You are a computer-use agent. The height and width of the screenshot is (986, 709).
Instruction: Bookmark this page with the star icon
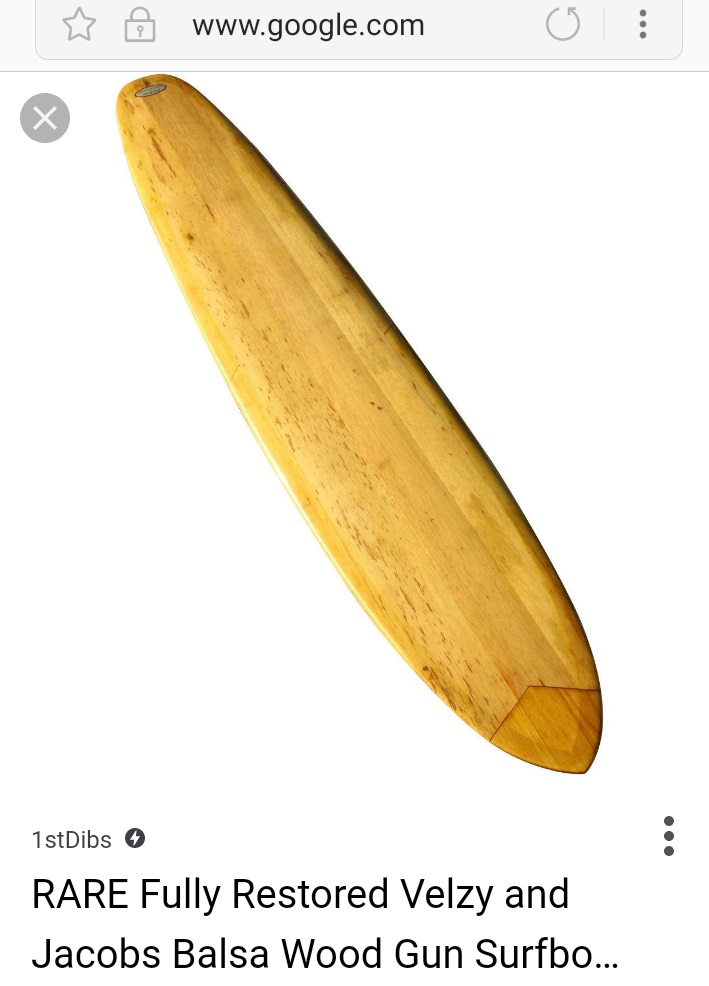point(78,25)
